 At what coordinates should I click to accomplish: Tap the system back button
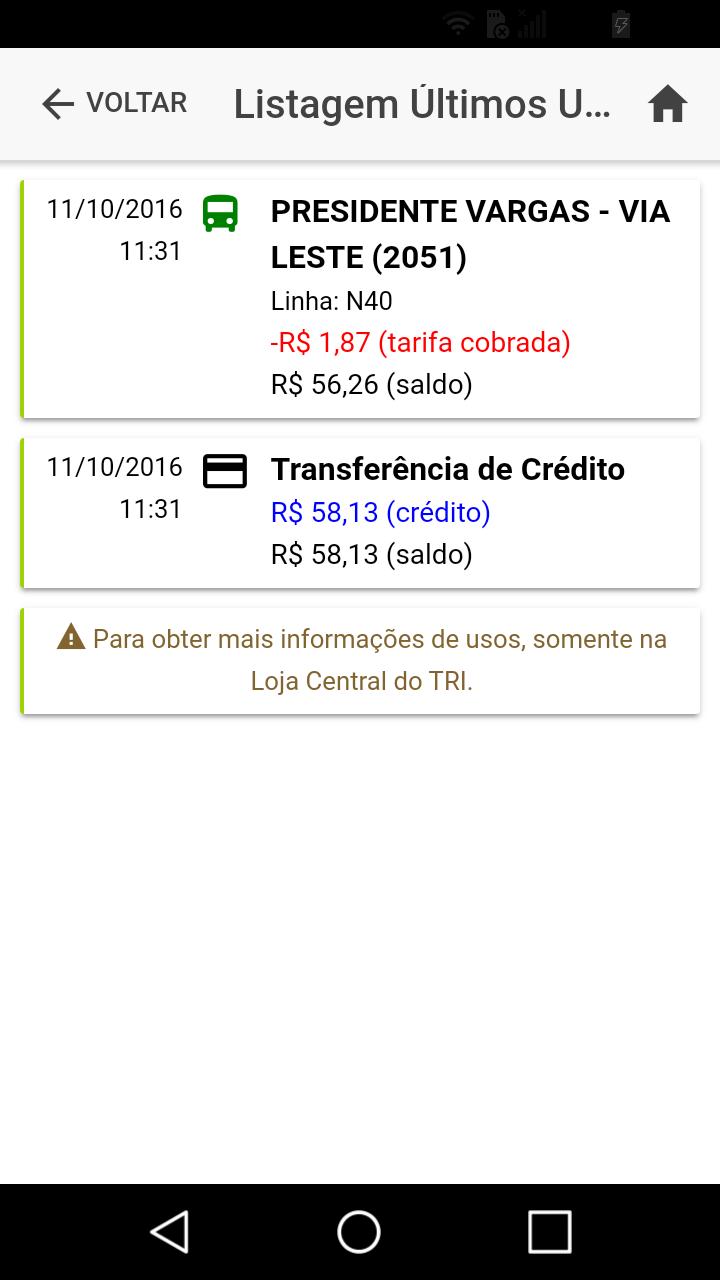click(170, 1231)
